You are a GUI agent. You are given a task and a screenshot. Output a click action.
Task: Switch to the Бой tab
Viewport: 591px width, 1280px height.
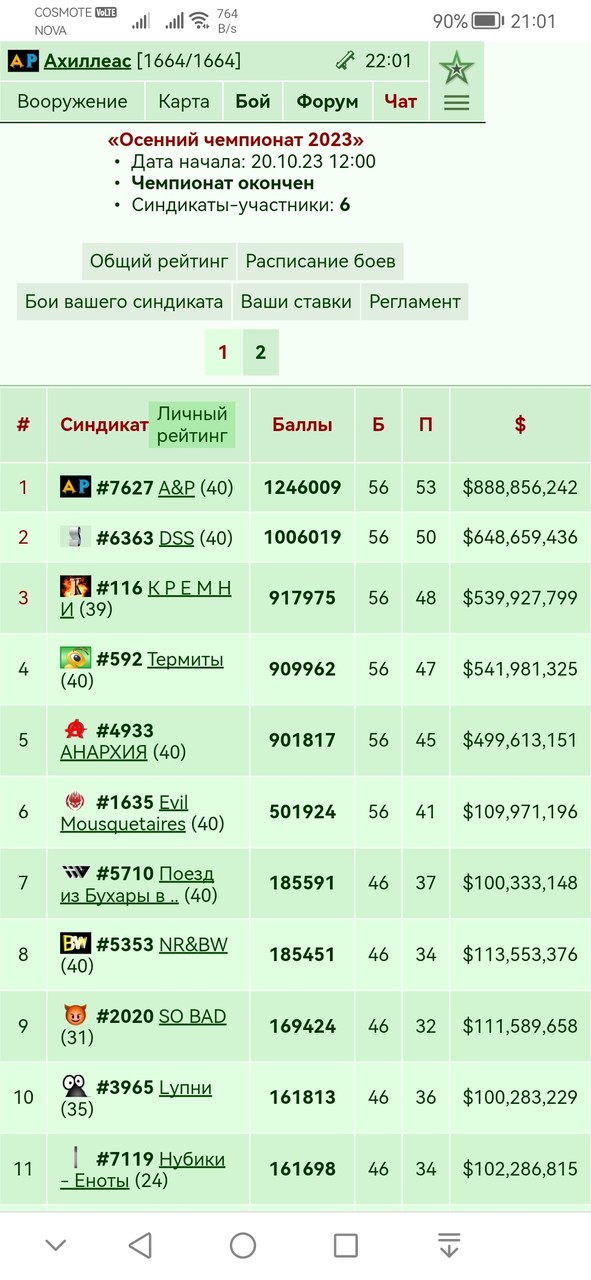(x=253, y=101)
